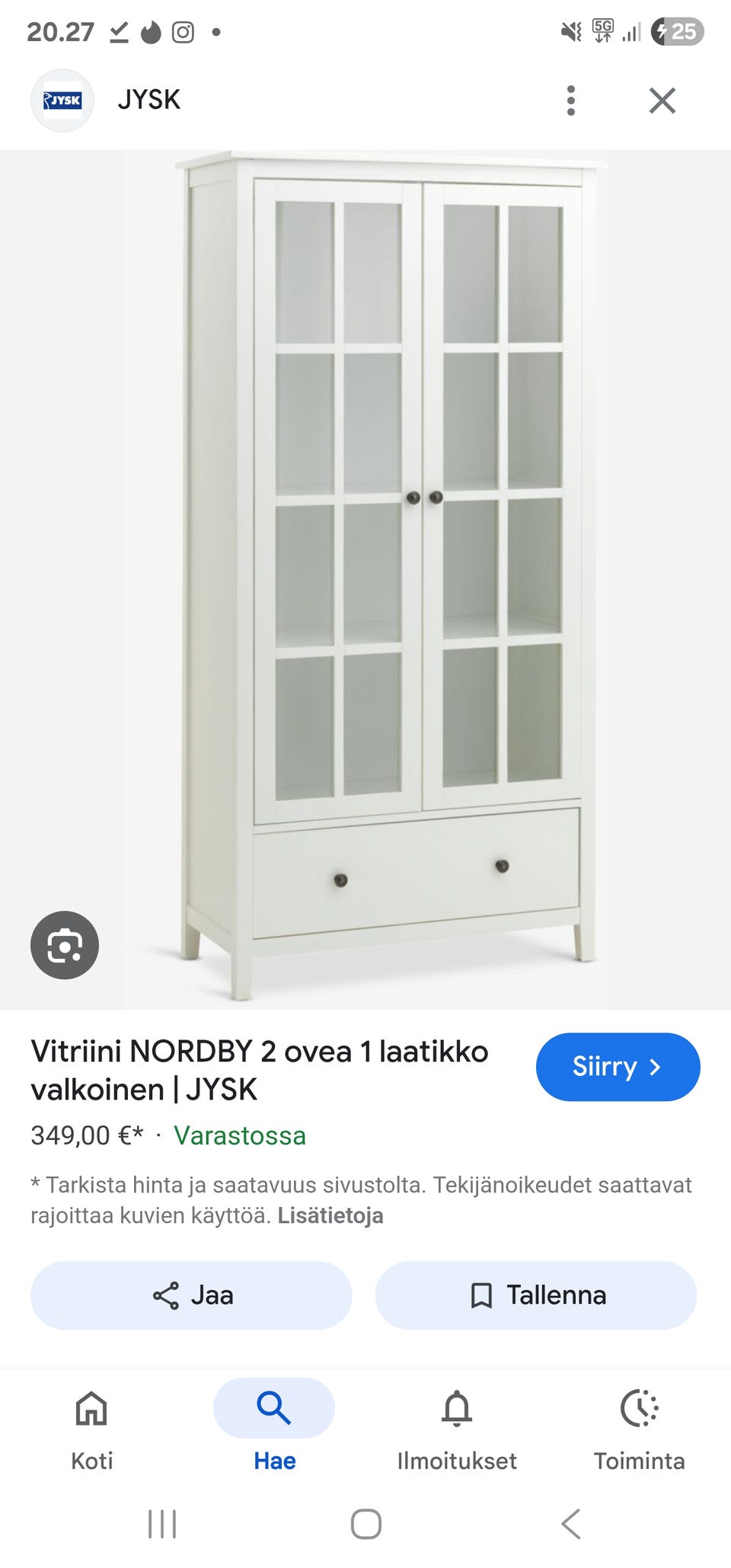Open the Lisätietoja link
The image size is (731, 1568).
coord(330,1215)
